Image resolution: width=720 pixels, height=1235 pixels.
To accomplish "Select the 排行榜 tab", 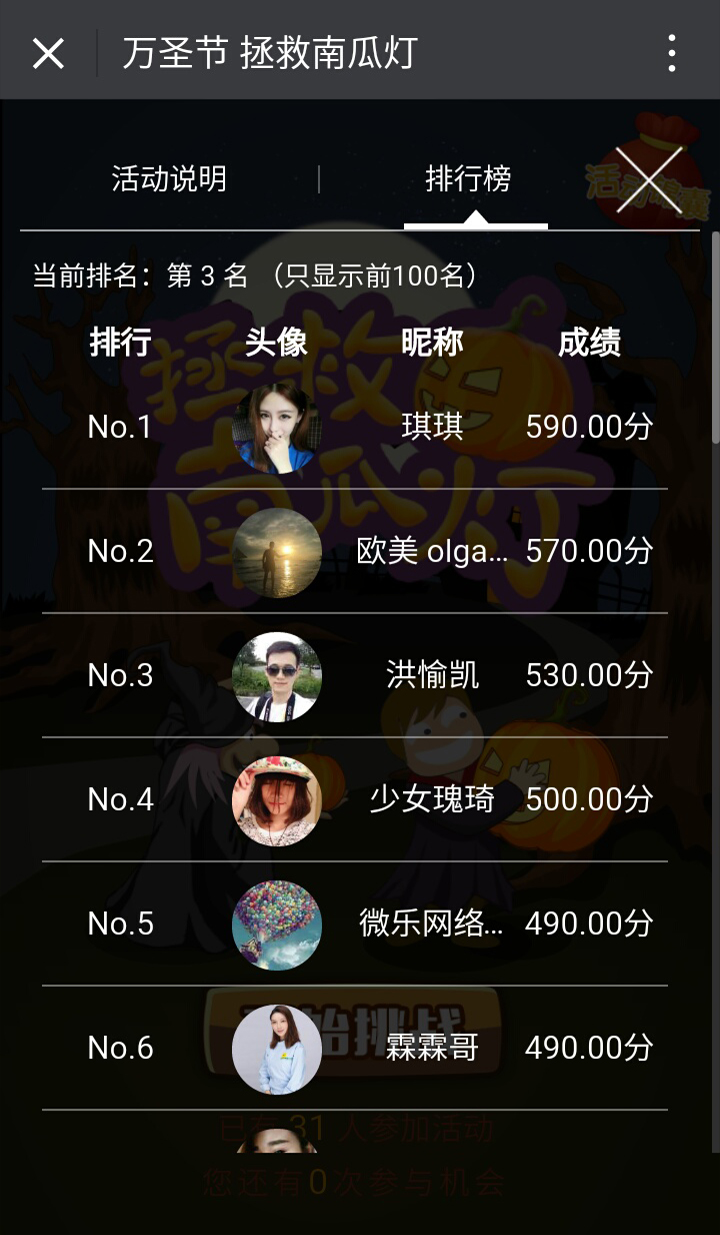I will (468, 180).
